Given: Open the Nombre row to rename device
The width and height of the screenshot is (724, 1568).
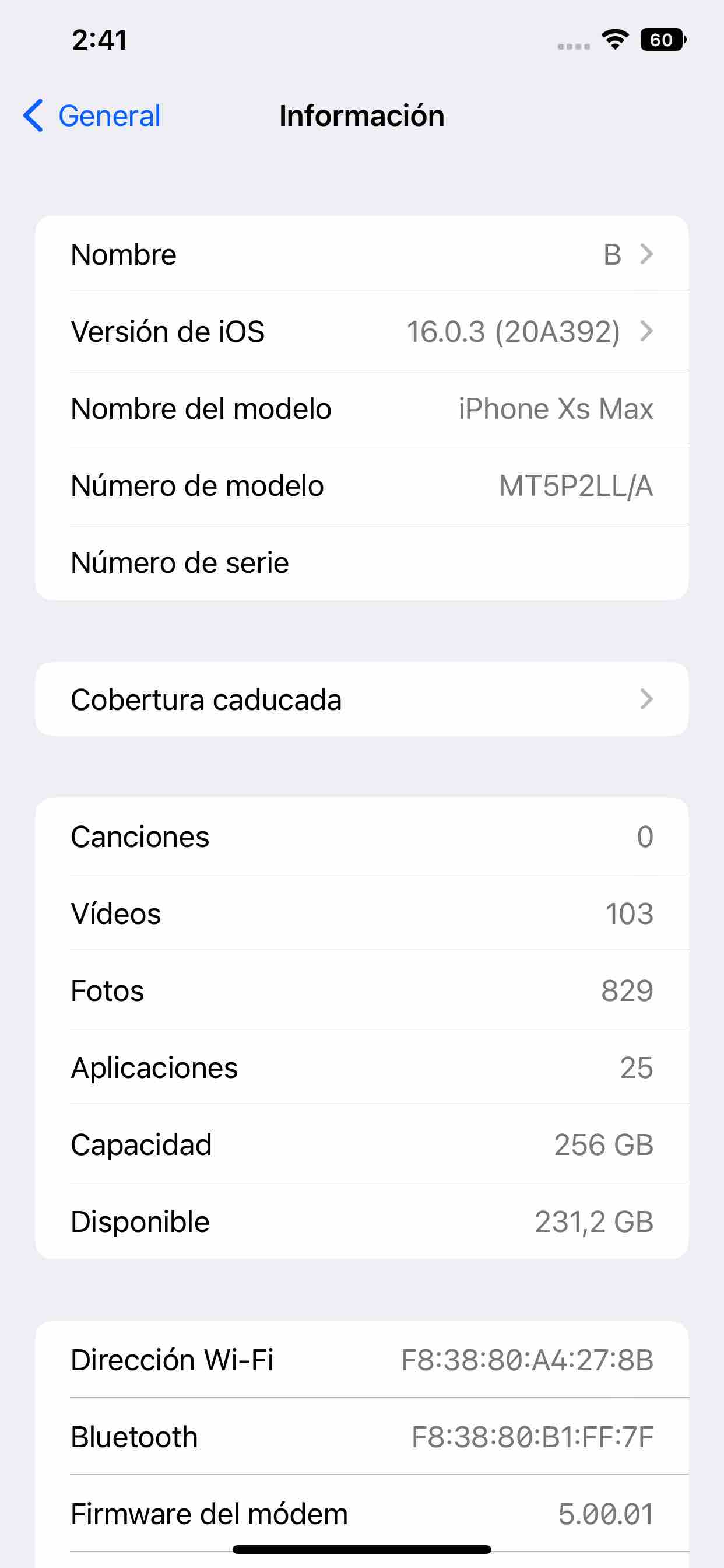Looking at the screenshot, I should [361, 254].
